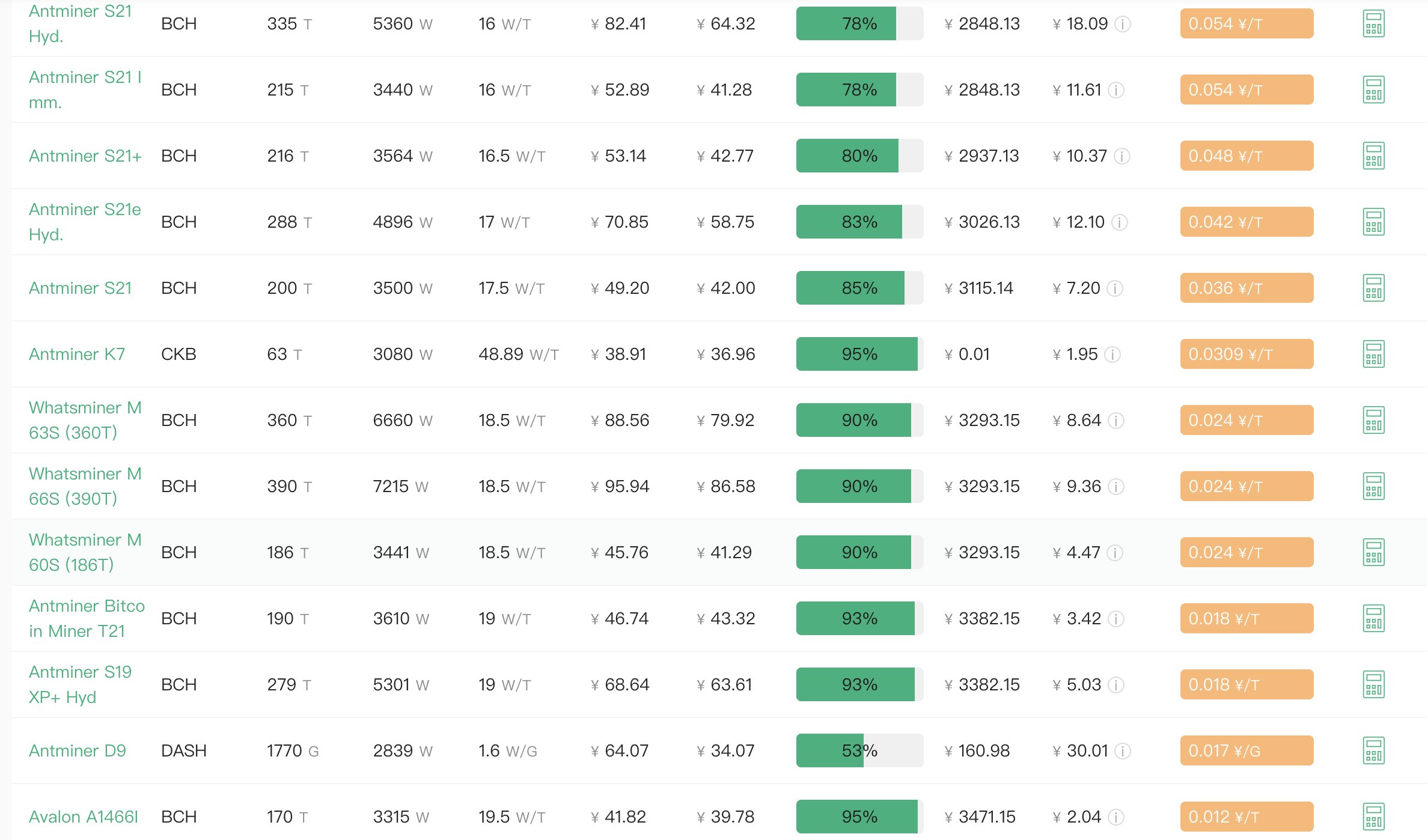Show info for Antminer D9 ¥30.01 profit
The image size is (1428, 840).
coord(1122,751)
